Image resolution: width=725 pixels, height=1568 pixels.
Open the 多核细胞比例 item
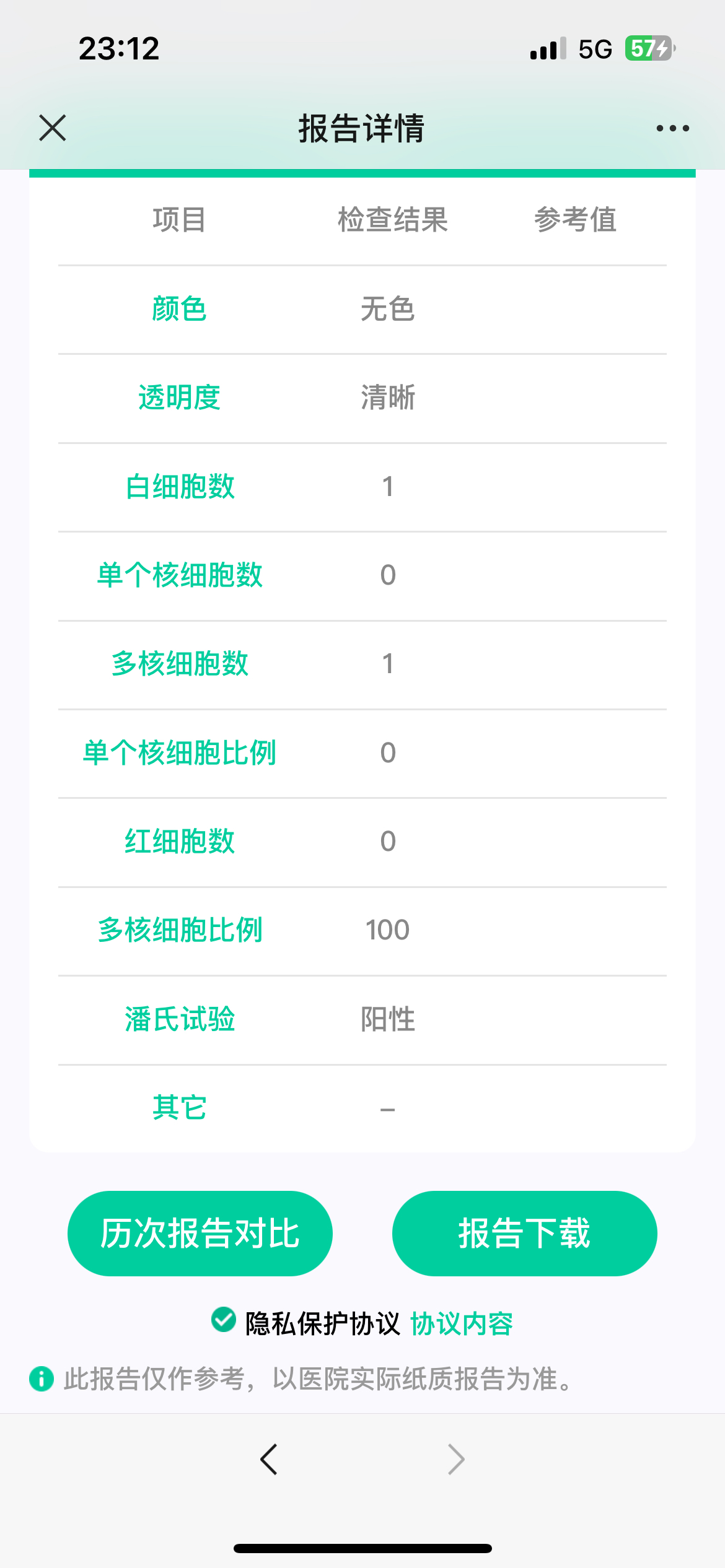point(180,930)
